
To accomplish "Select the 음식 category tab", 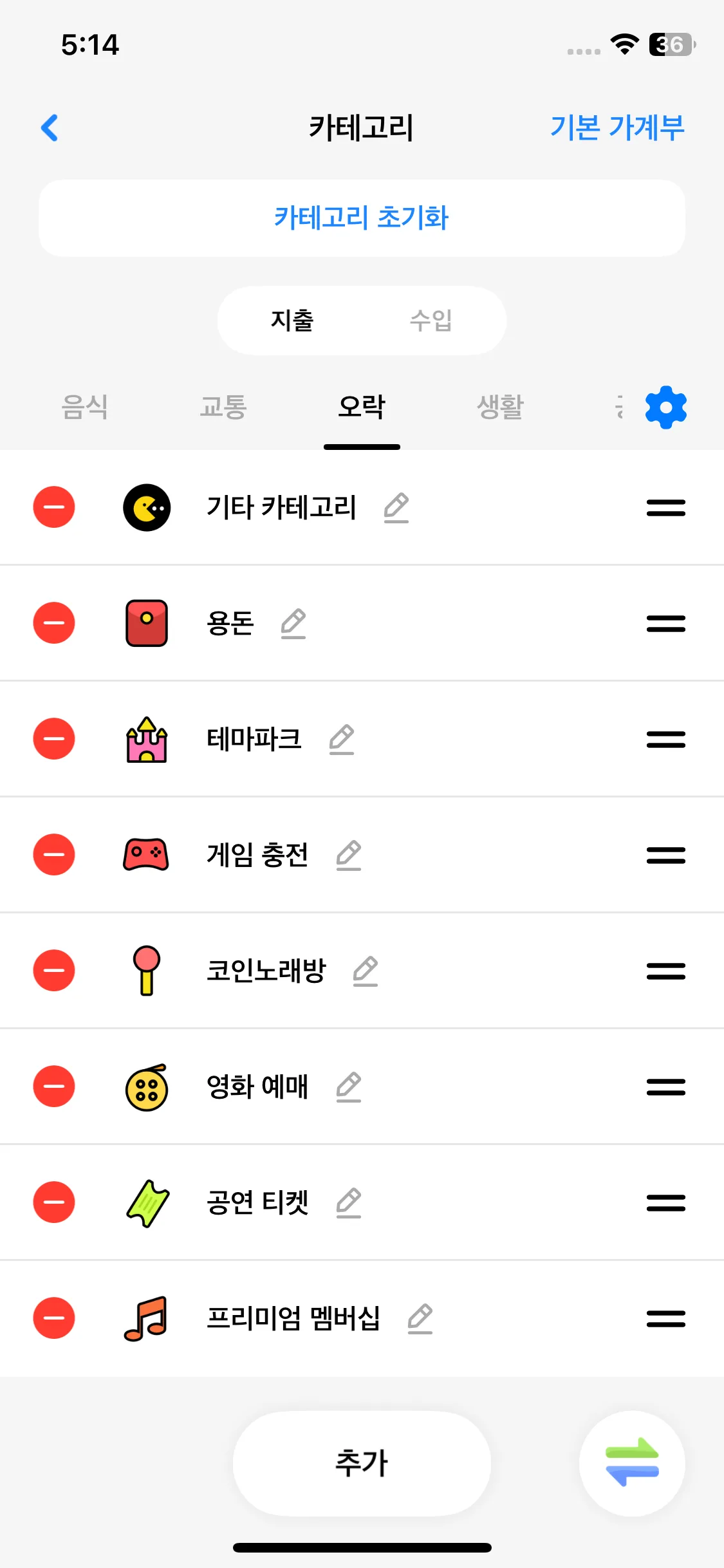I will click(84, 407).
